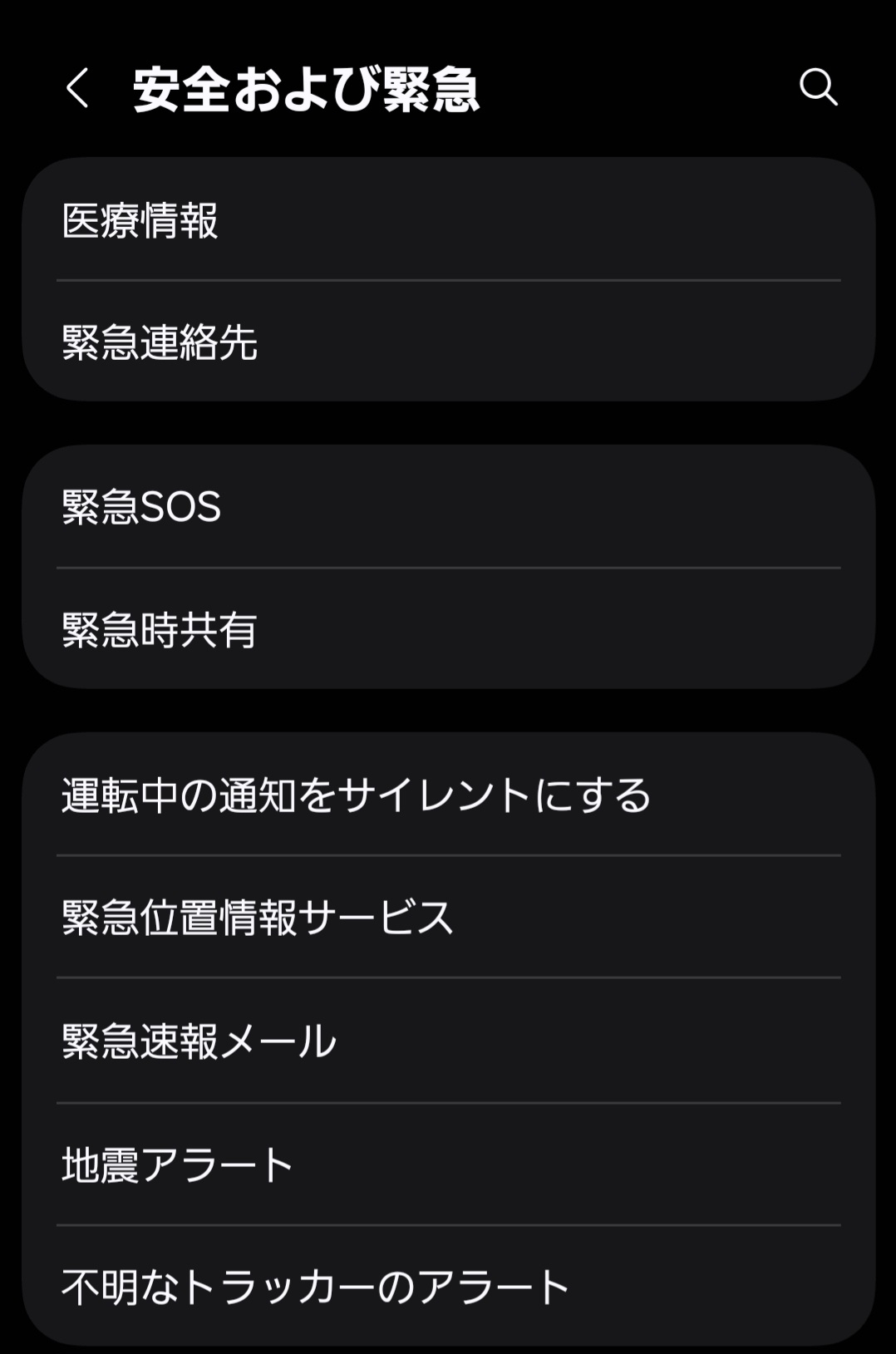Open 緊急速報メール settings
This screenshot has width=896, height=1354.
click(x=448, y=1041)
